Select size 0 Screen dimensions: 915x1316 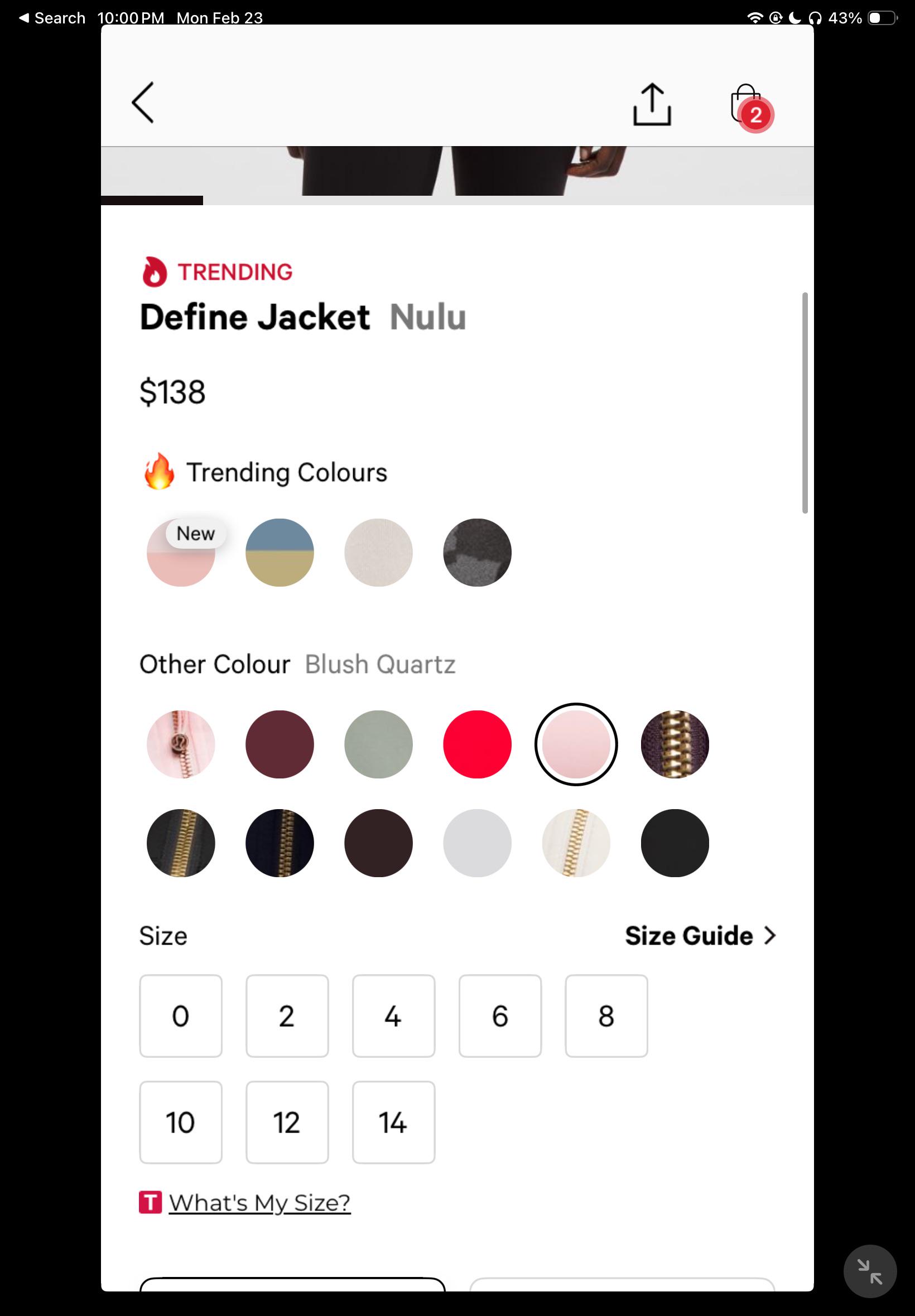click(181, 1016)
